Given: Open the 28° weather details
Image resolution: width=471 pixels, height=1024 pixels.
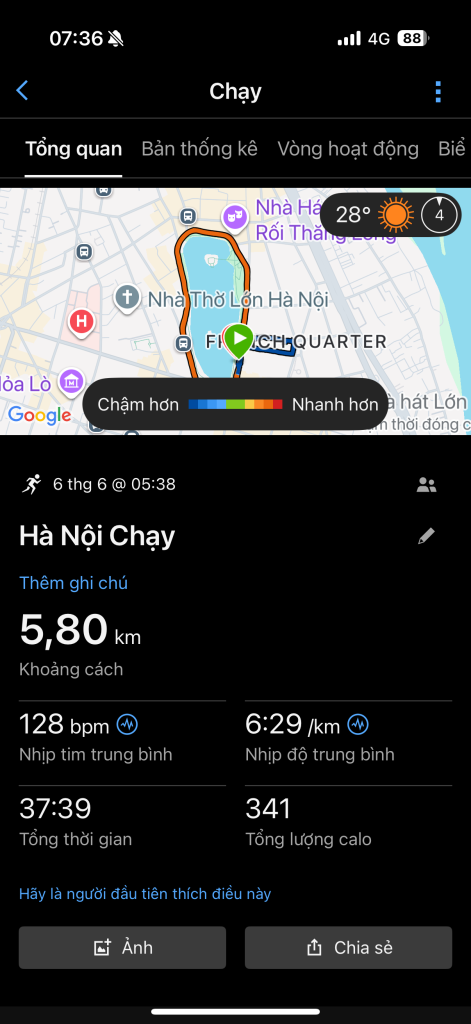Looking at the screenshot, I should pos(391,214).
